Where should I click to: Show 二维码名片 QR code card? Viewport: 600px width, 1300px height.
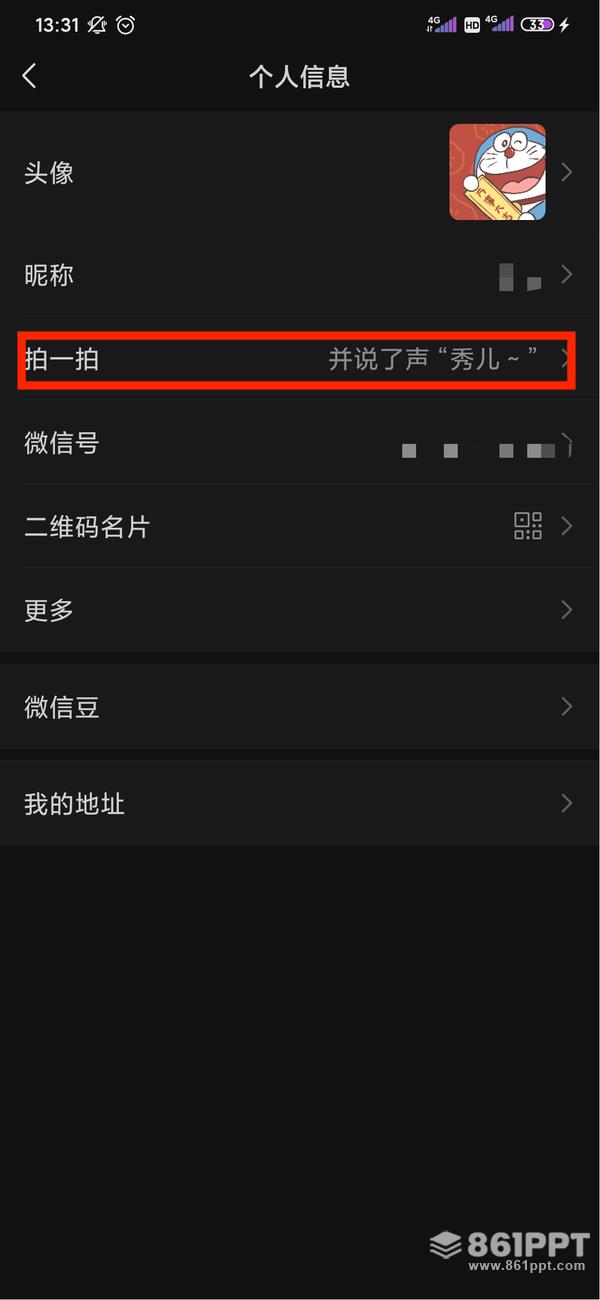point(300,527)
